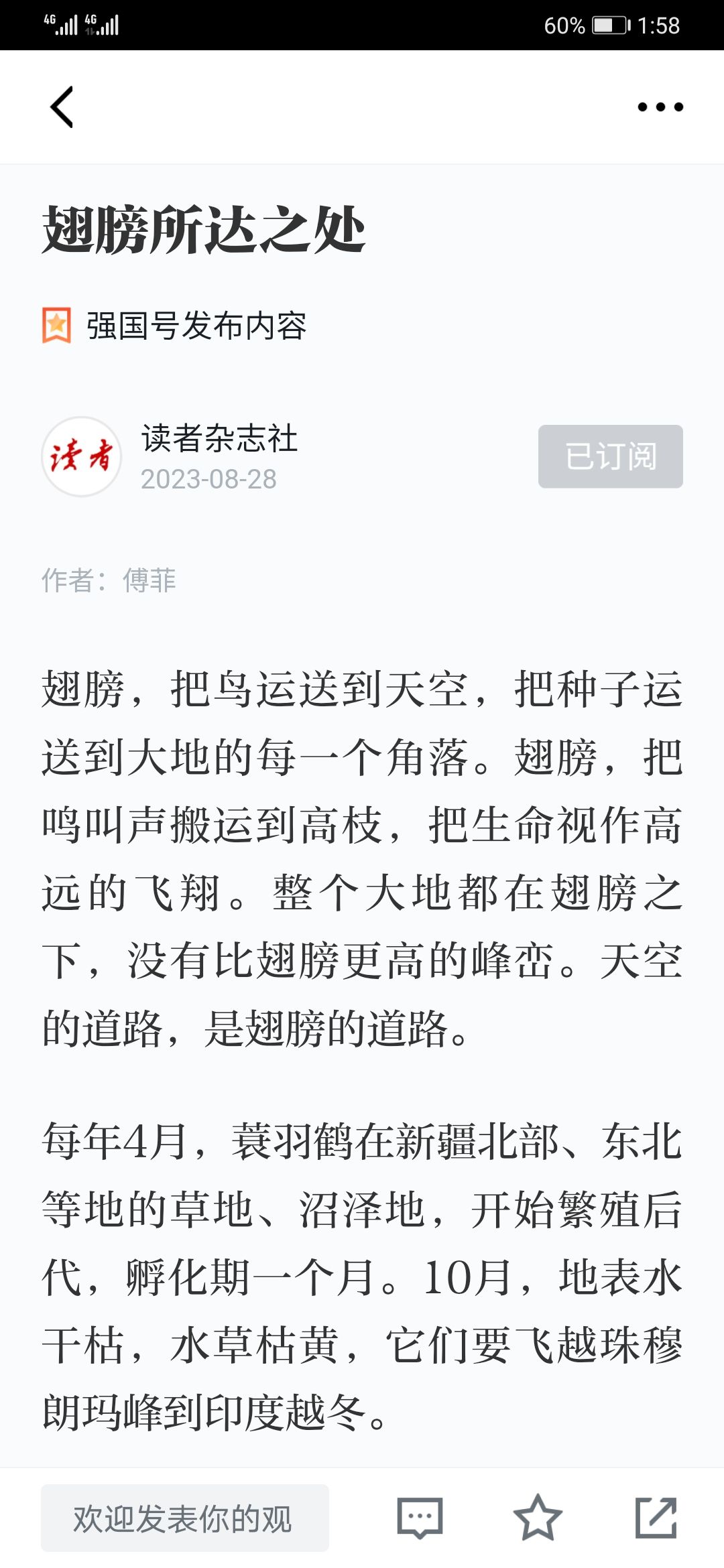The image size is (724, 1568).
Task: Go back using the top-left arrow
Action: pyautogui.click(x=62, y=107)
